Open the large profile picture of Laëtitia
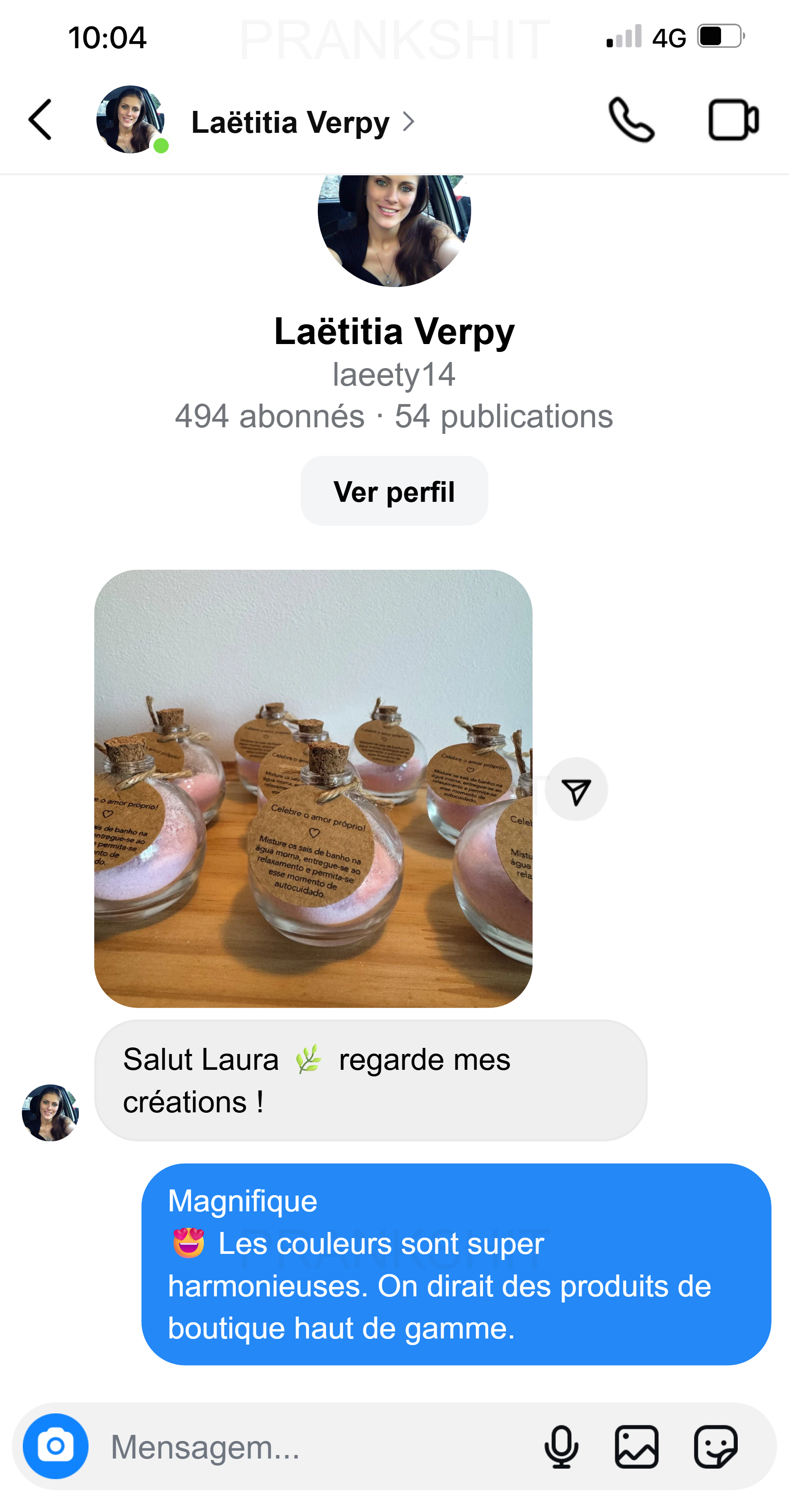Image resolution: width=789 pixels, height=1512 pixels. click(394, 229)
